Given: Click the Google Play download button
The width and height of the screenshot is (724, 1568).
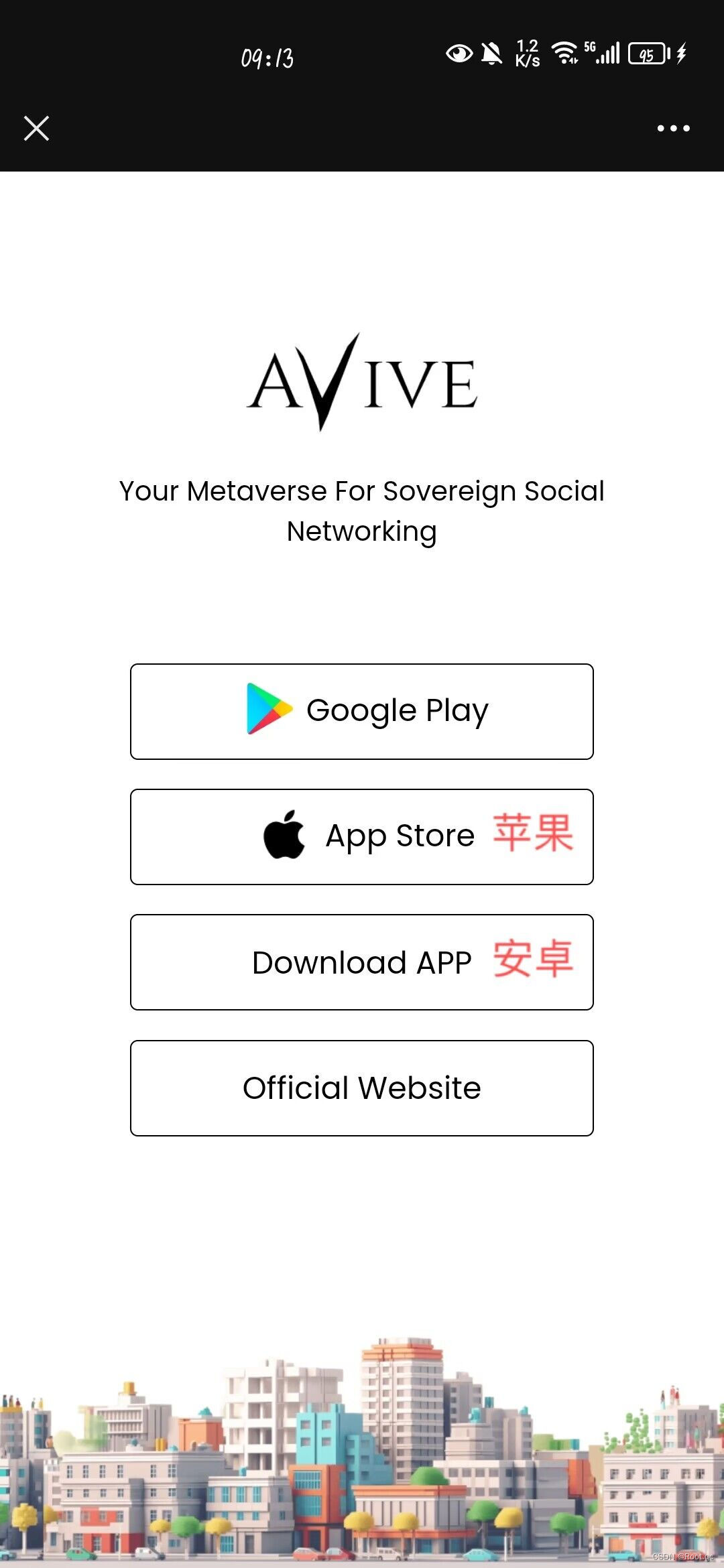Looking at the screenshot, I should (x=362, y=710).
